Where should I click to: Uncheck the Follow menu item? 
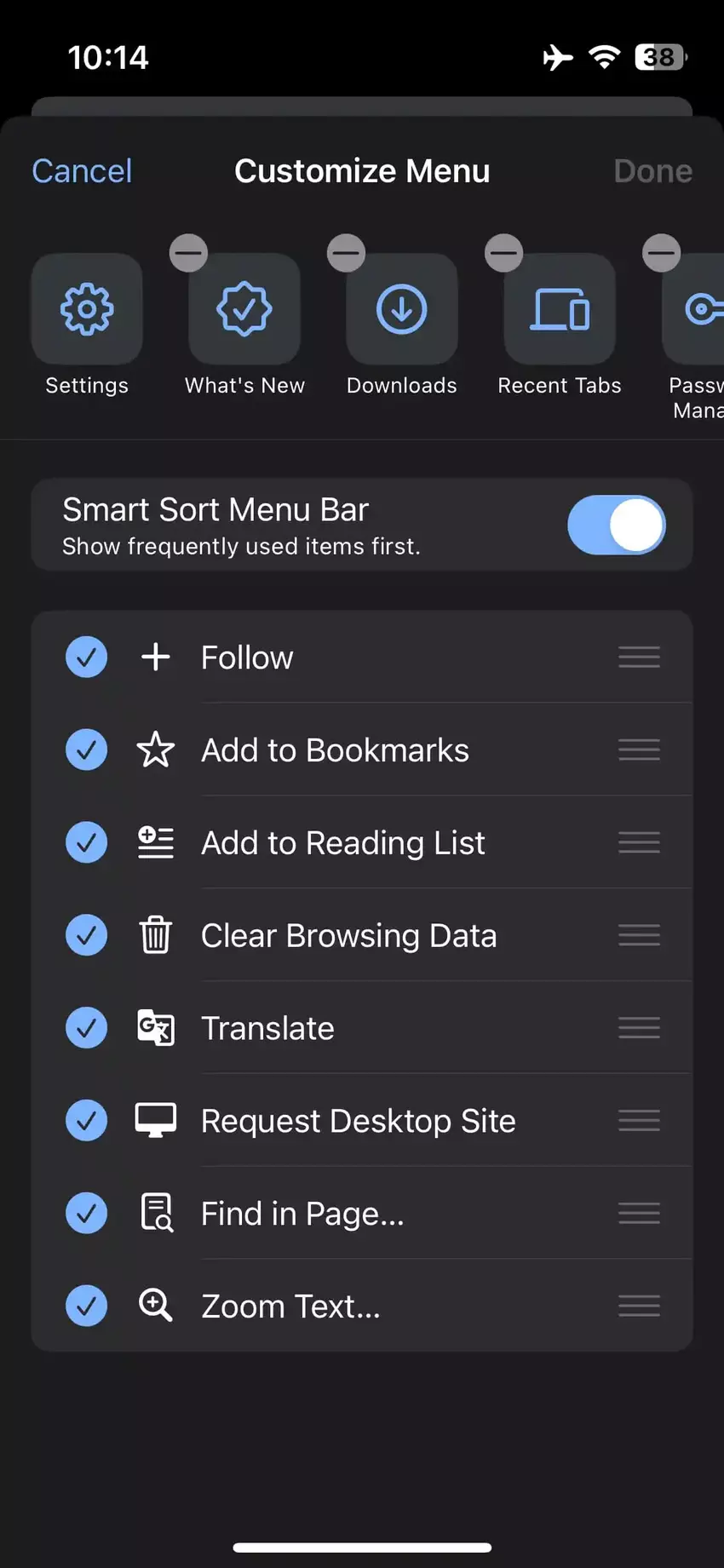[86, 657]
